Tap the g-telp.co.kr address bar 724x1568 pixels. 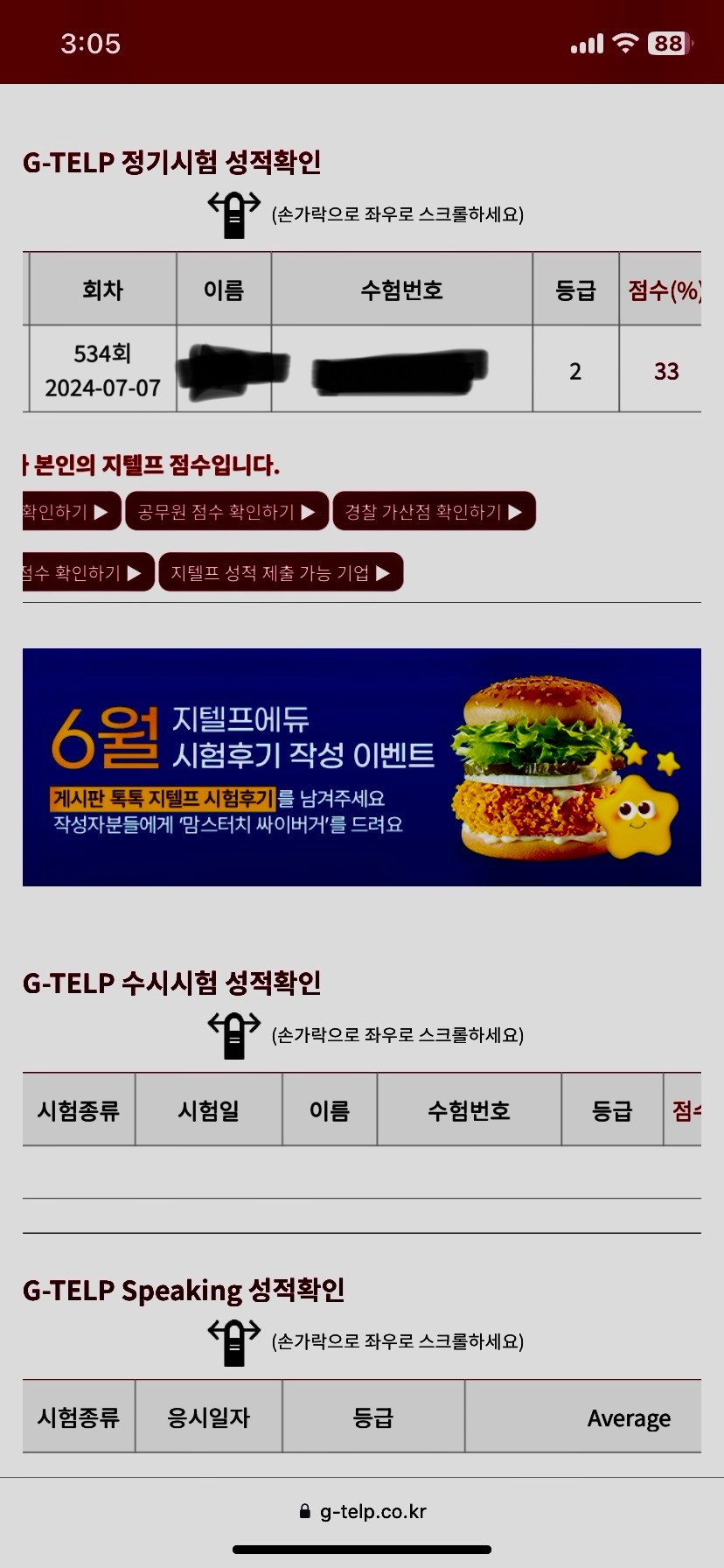(x=362, y=1511)
